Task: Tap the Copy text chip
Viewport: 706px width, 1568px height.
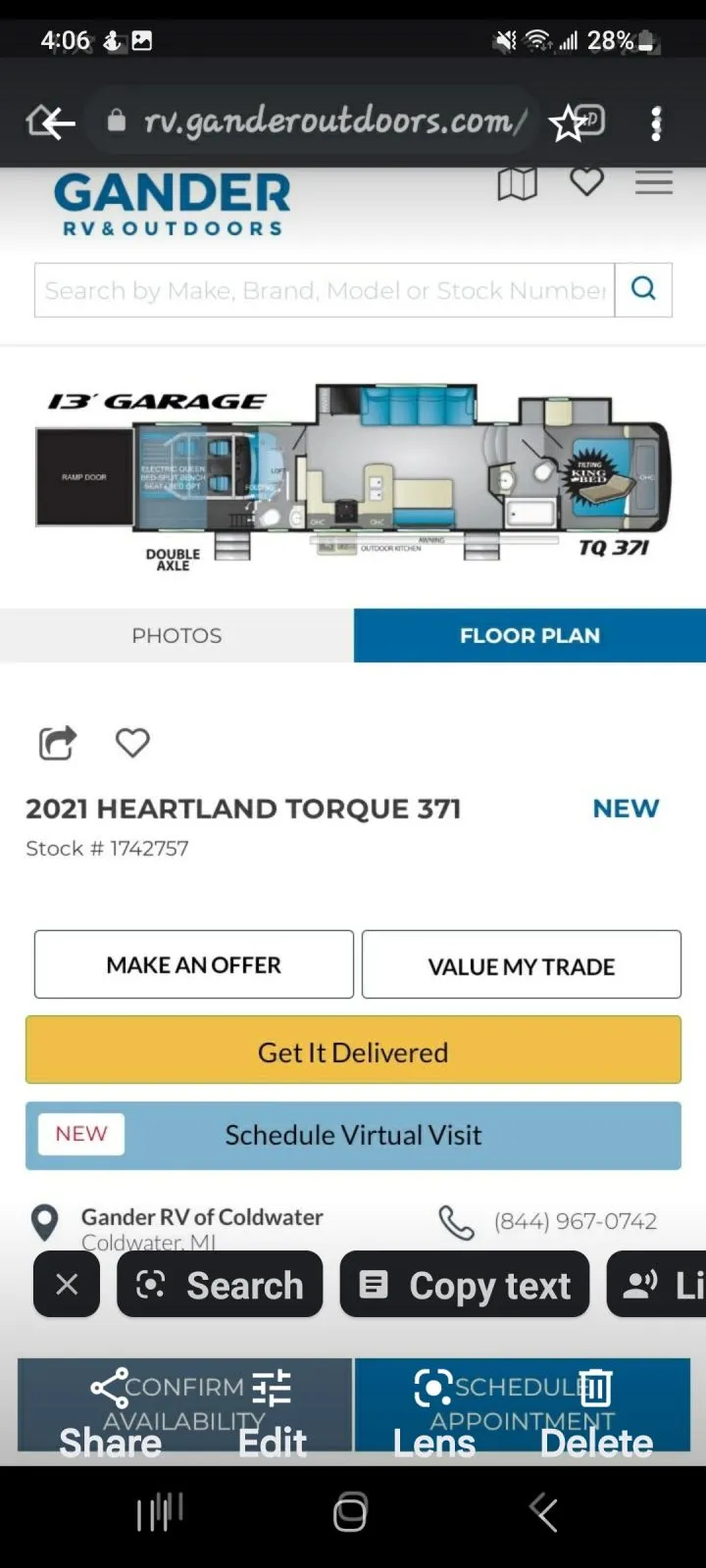Action: (x=465, y=1284)
